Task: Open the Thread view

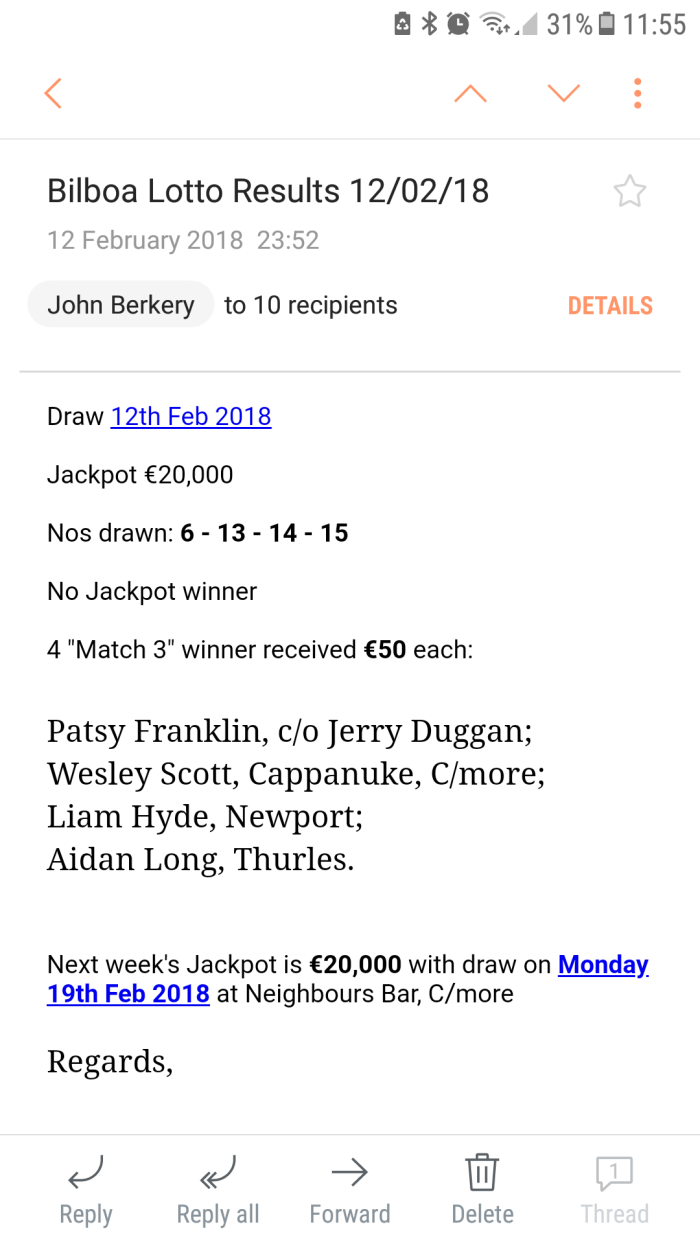Action: pyautogui.click(x=614, y=1189)
